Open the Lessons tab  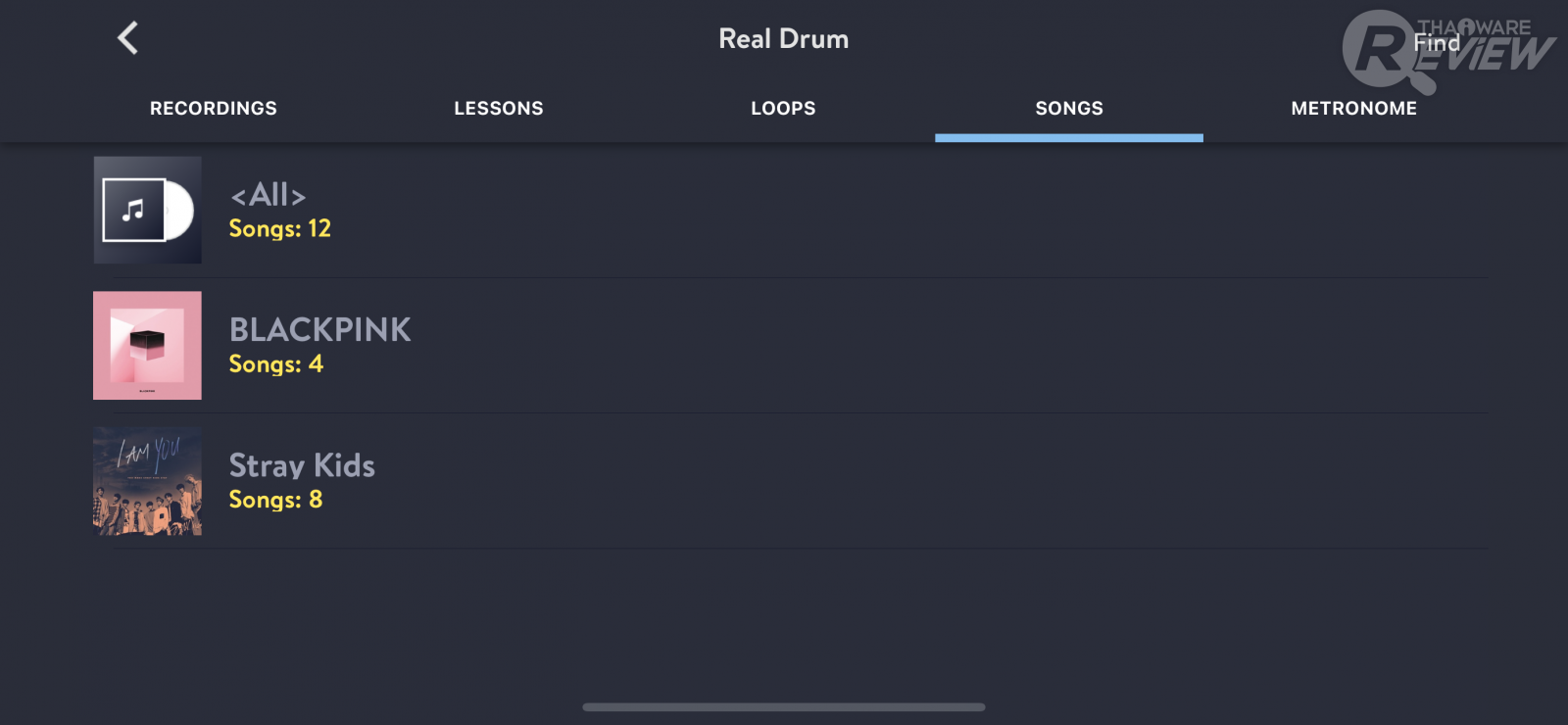click(498, 109)
